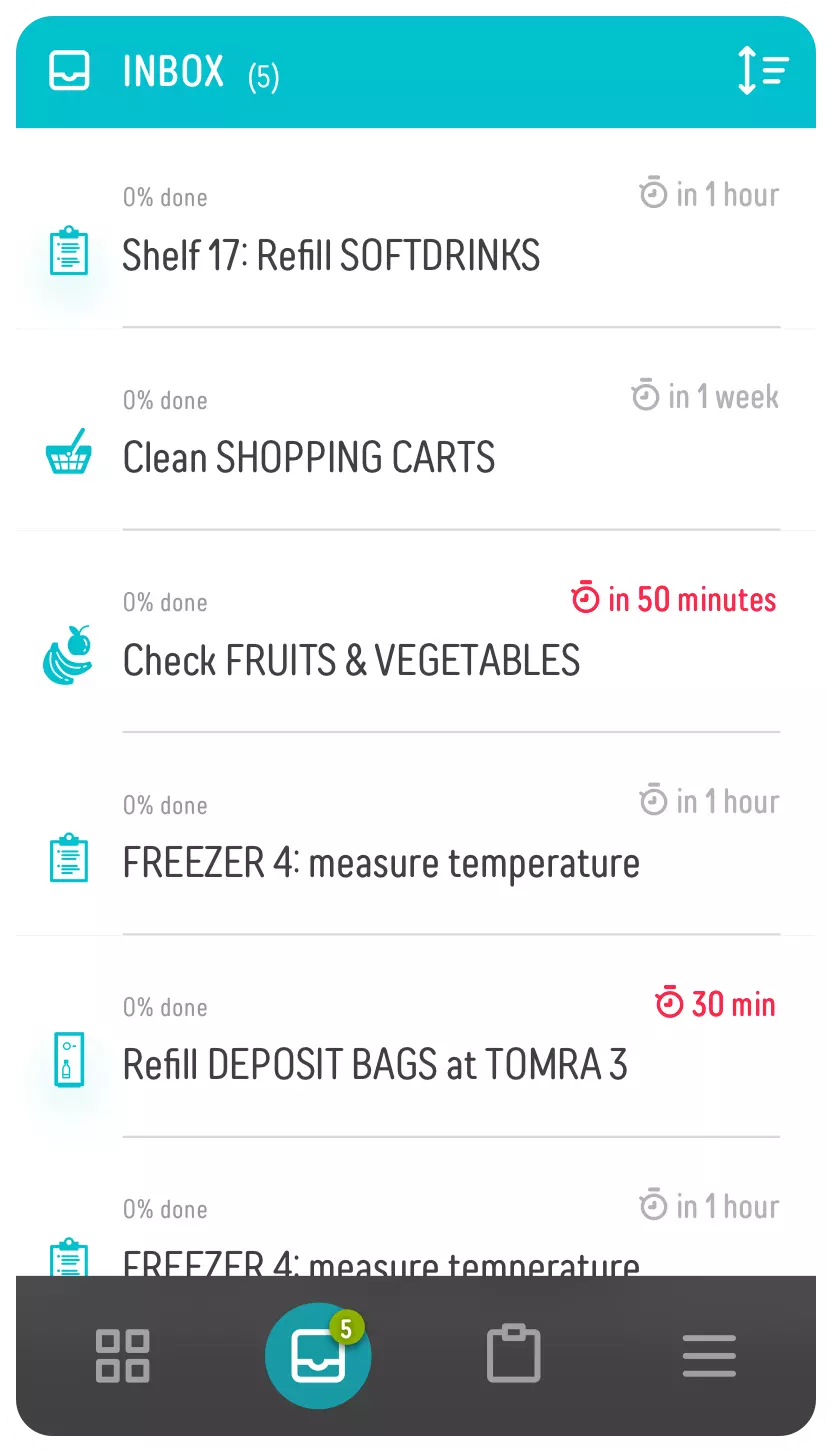Tap the inbox tab with badge 5
Image resolution: width=832 pixels, height=1452 pixels.
pos(318,1357)
